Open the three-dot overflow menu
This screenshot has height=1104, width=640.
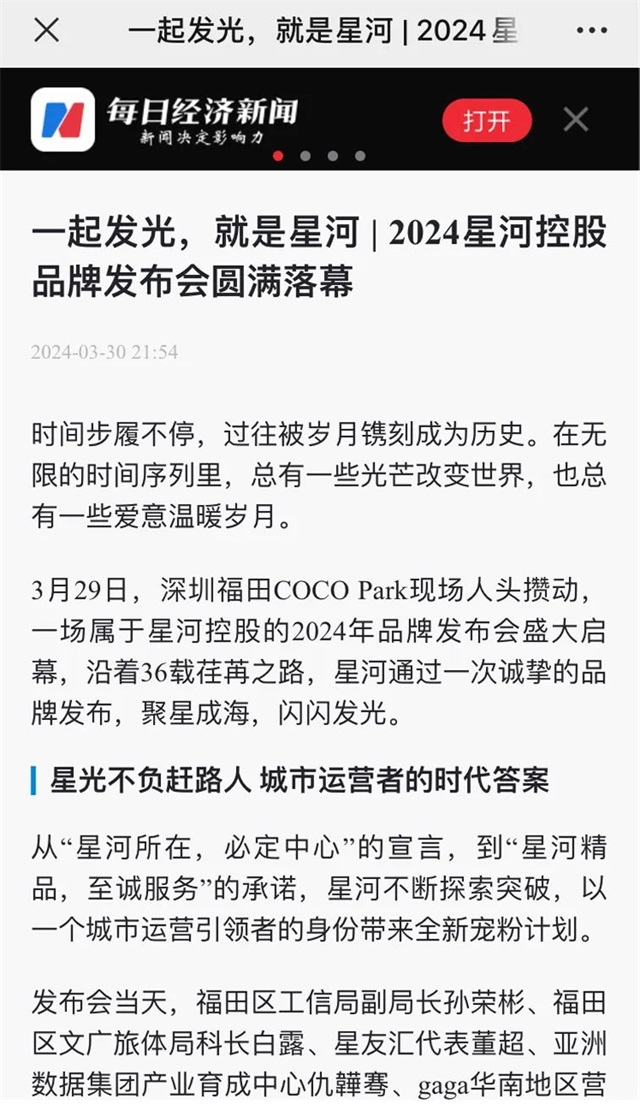(591, 30)
